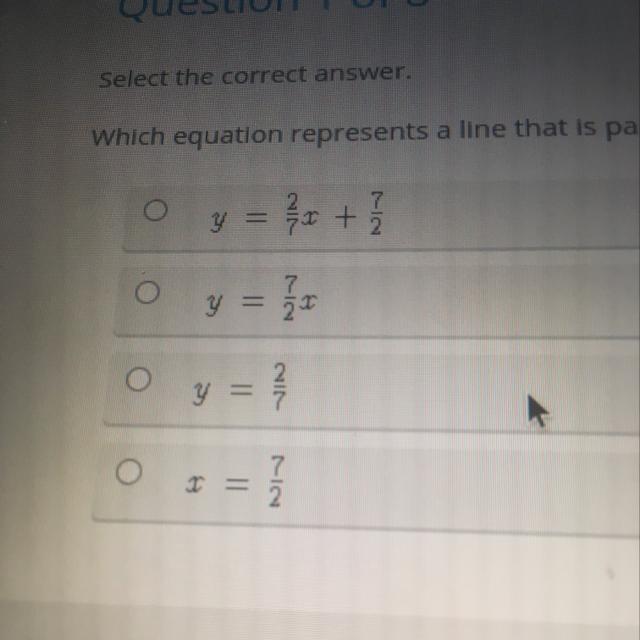The height and width of the screenshot is (640, 640).
Task: Choose the option y = 7/2x
Action: tap(147, 296)
